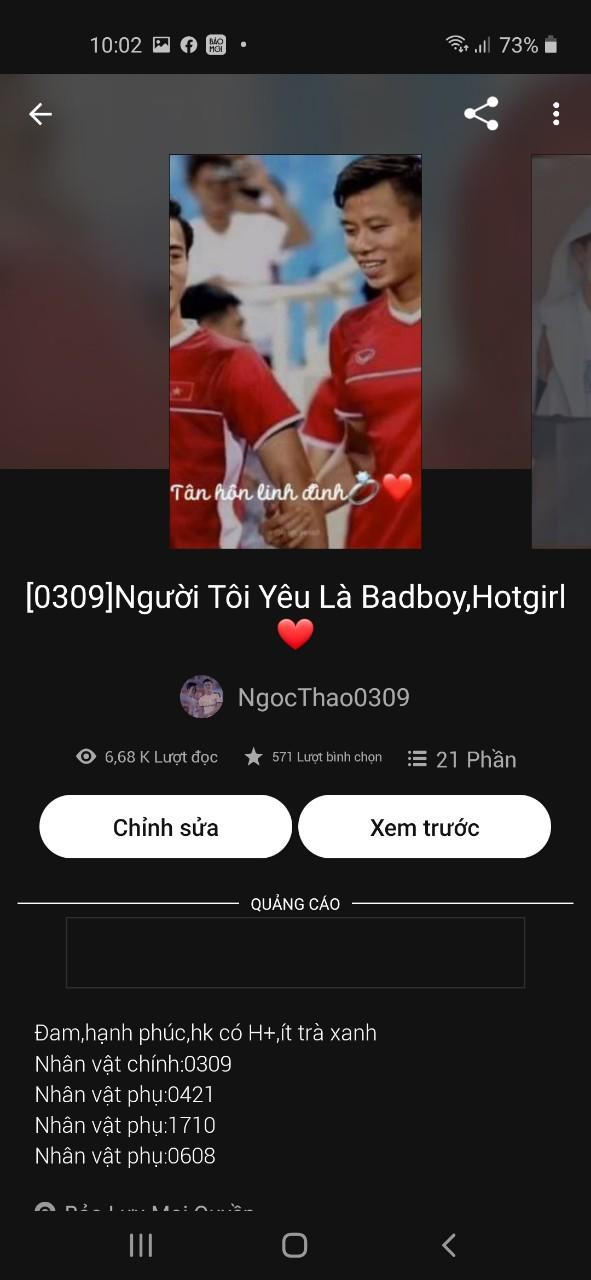591x1280 pixels.
Task: Open author NgocThao0309's profile
Action: (295, 697)
